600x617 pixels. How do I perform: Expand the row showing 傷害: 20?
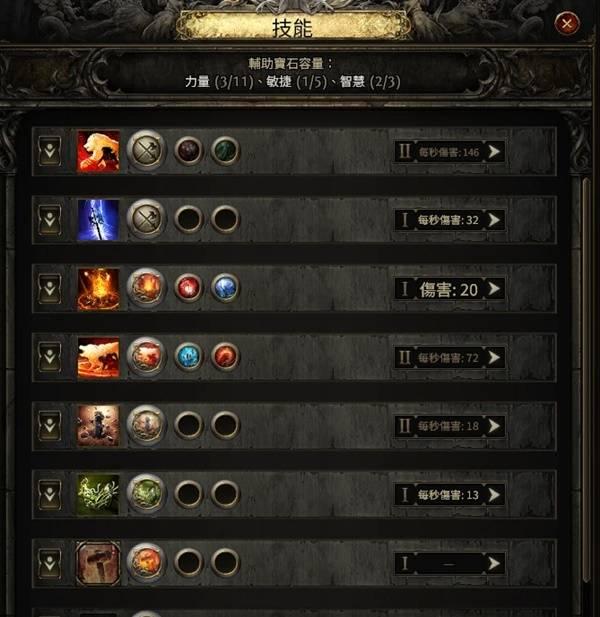coord(49,289)
